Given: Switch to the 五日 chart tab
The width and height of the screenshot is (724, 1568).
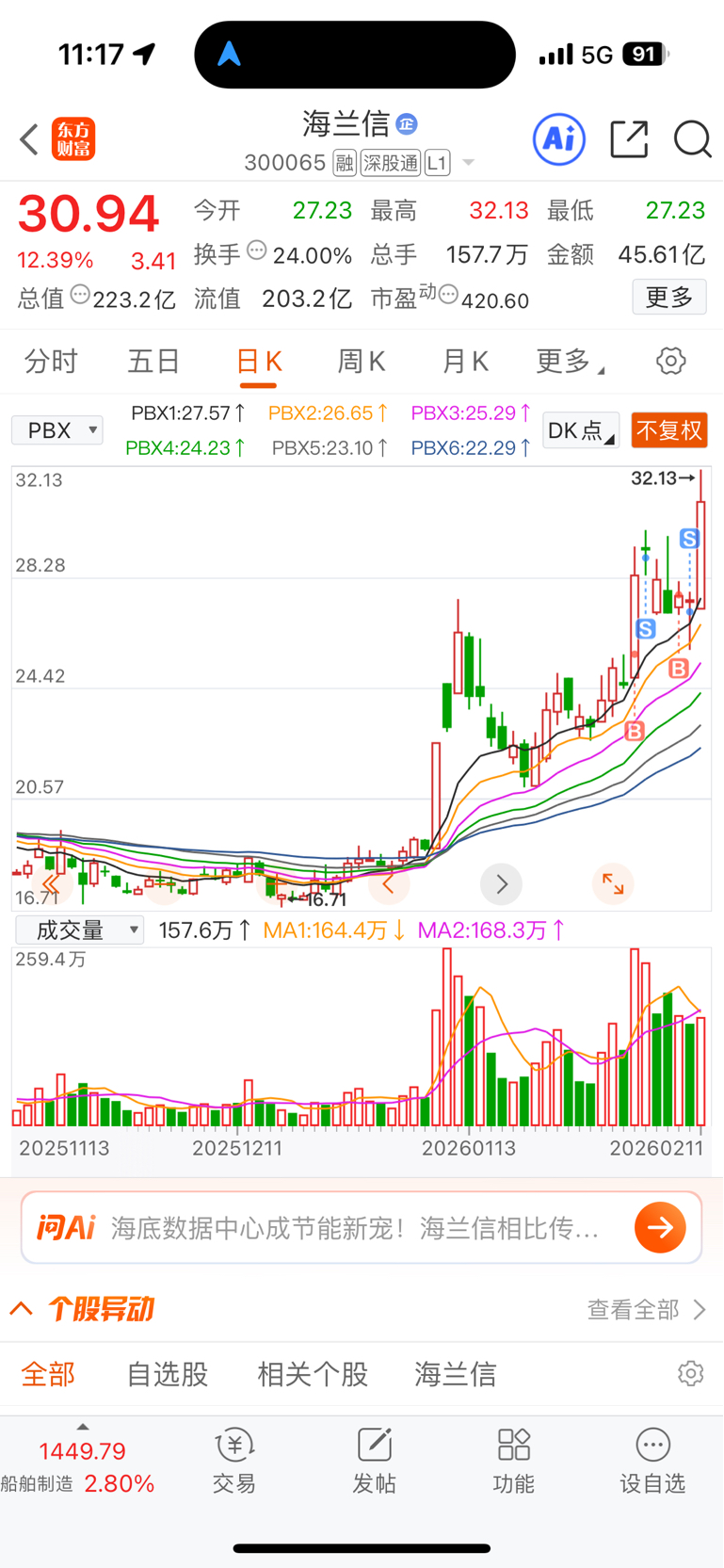Looking at the screenshot, I should pos(153,362).
